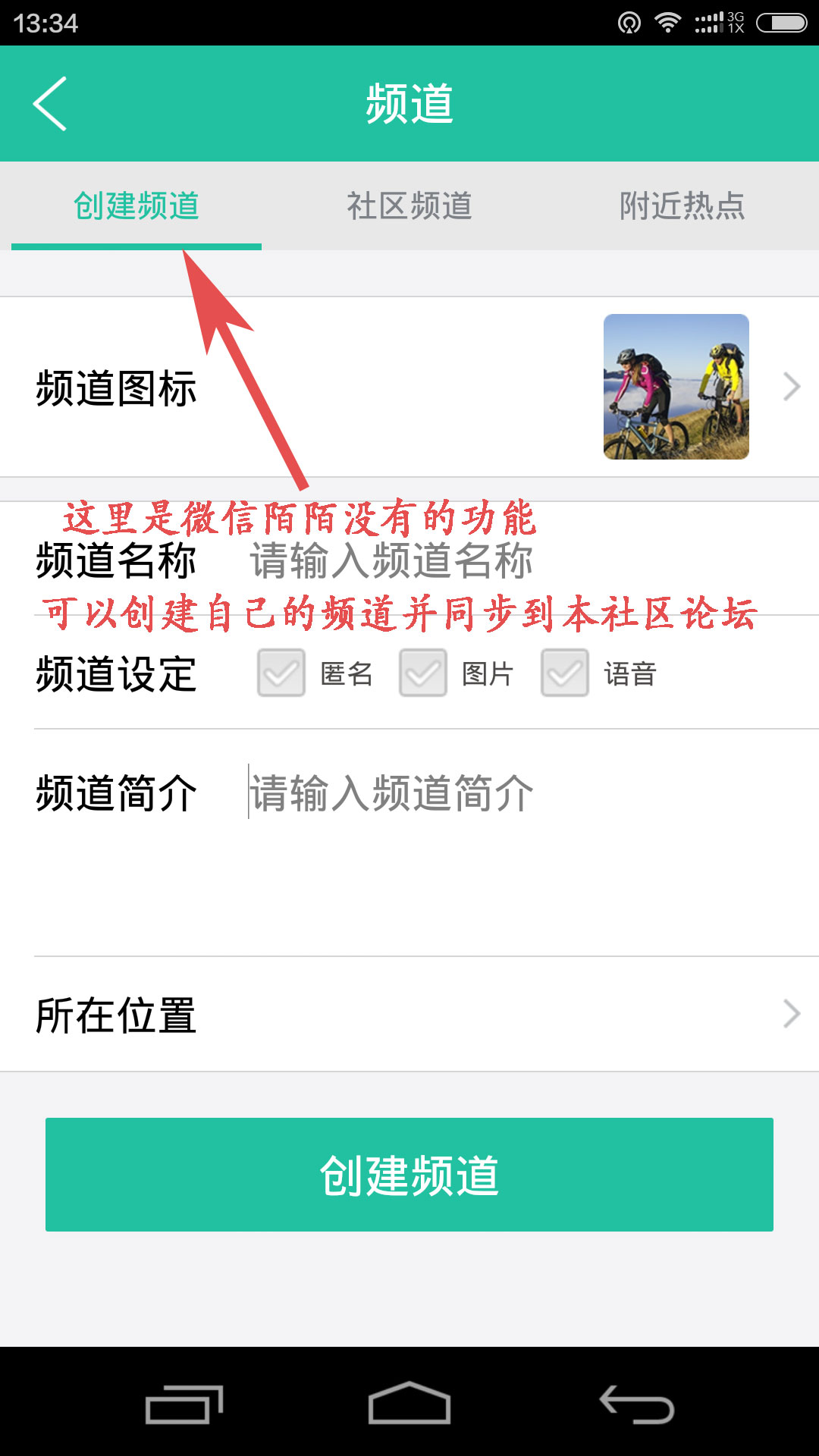The image size is (819, 1456).
Task: Open the 附近热点 tab
Action: tap(682, 206)
